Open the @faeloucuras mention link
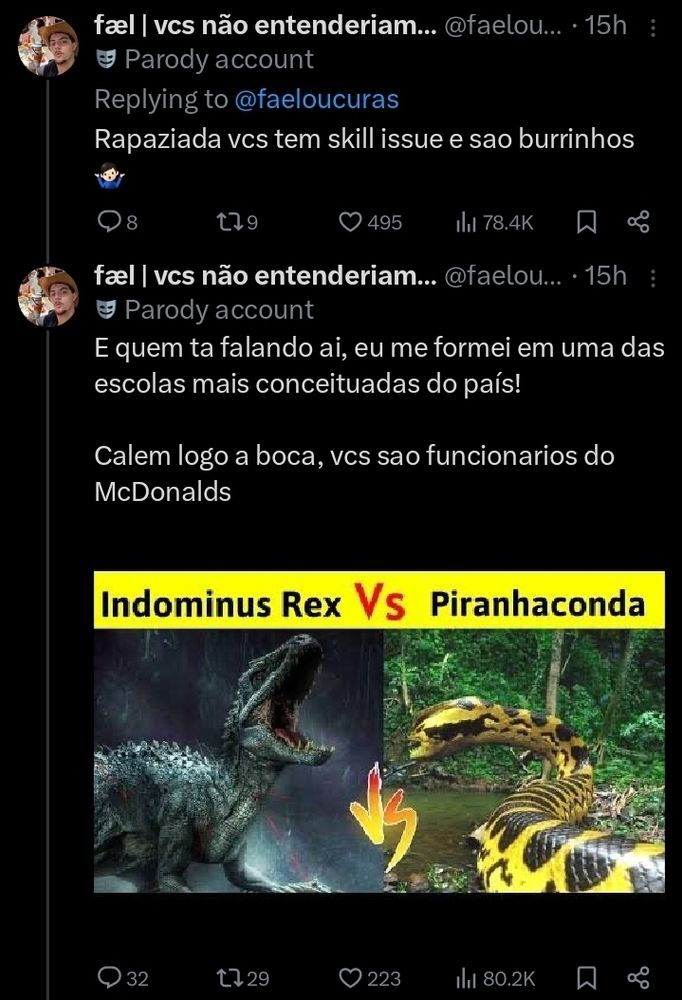The image size is (682, 1000). coord(316,99)
